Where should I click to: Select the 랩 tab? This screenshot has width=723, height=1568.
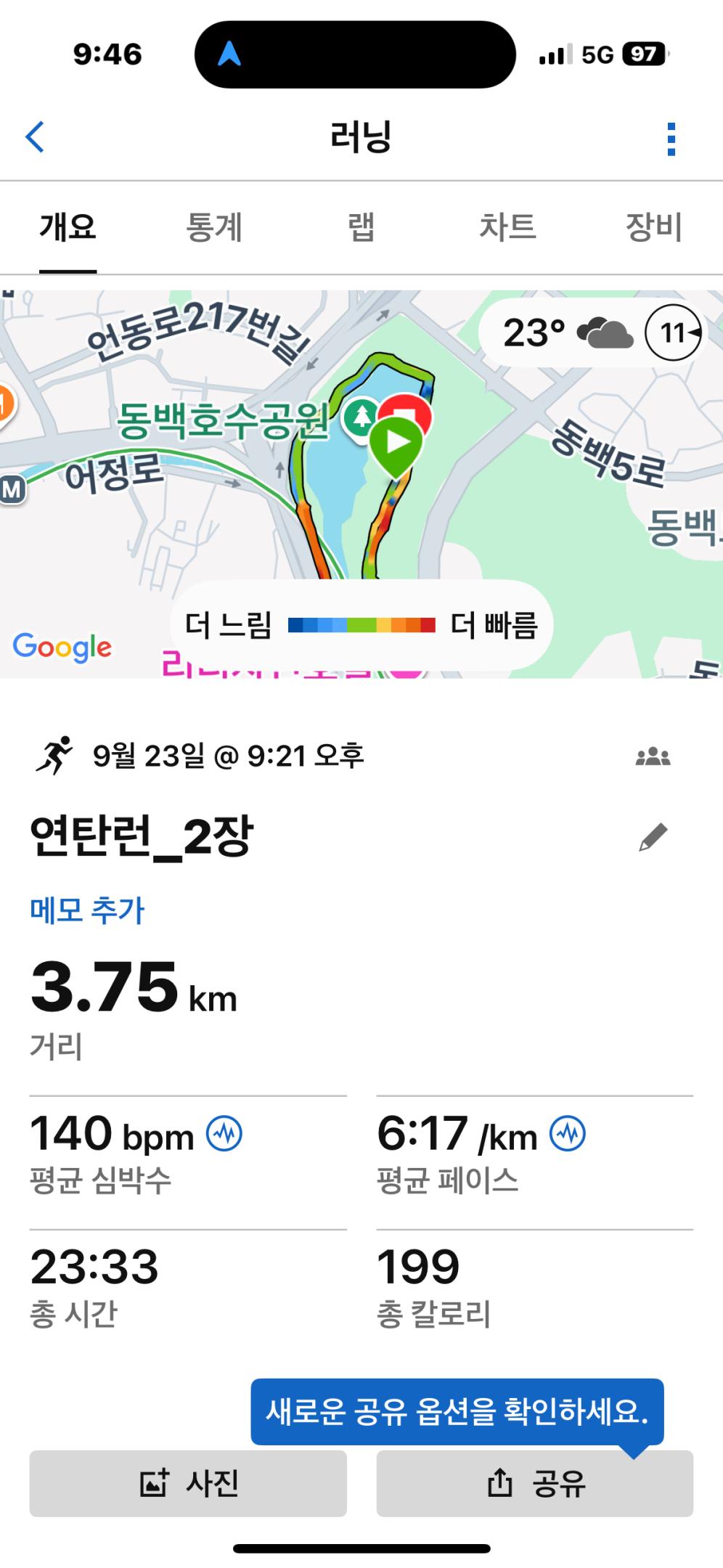(361, 227)
